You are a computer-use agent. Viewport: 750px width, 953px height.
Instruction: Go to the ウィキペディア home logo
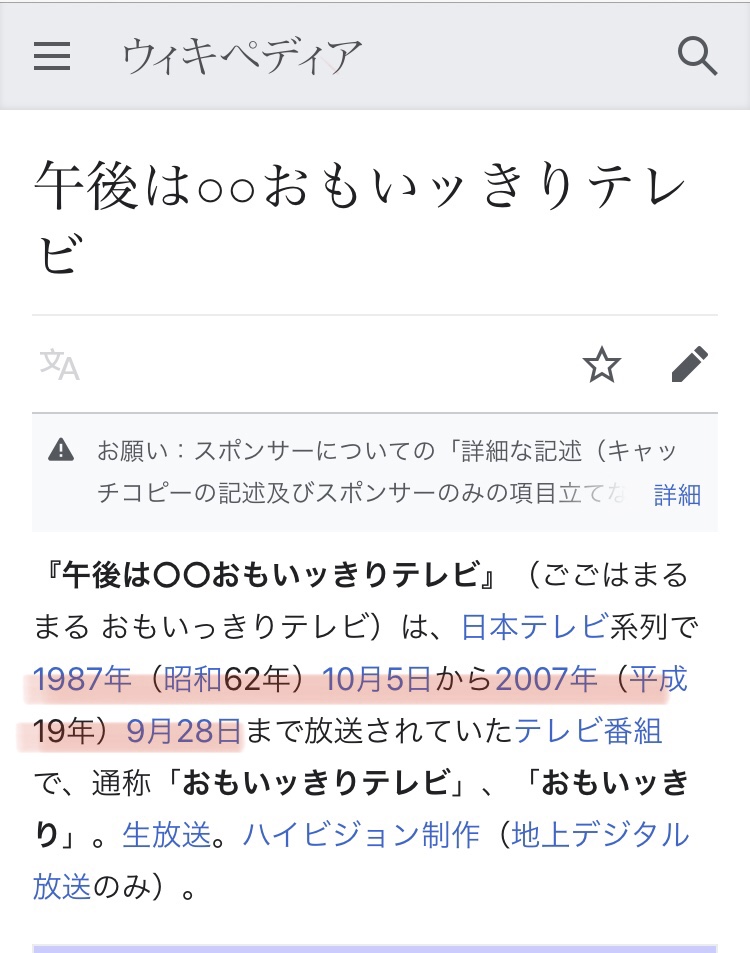(x=241, y=57)
